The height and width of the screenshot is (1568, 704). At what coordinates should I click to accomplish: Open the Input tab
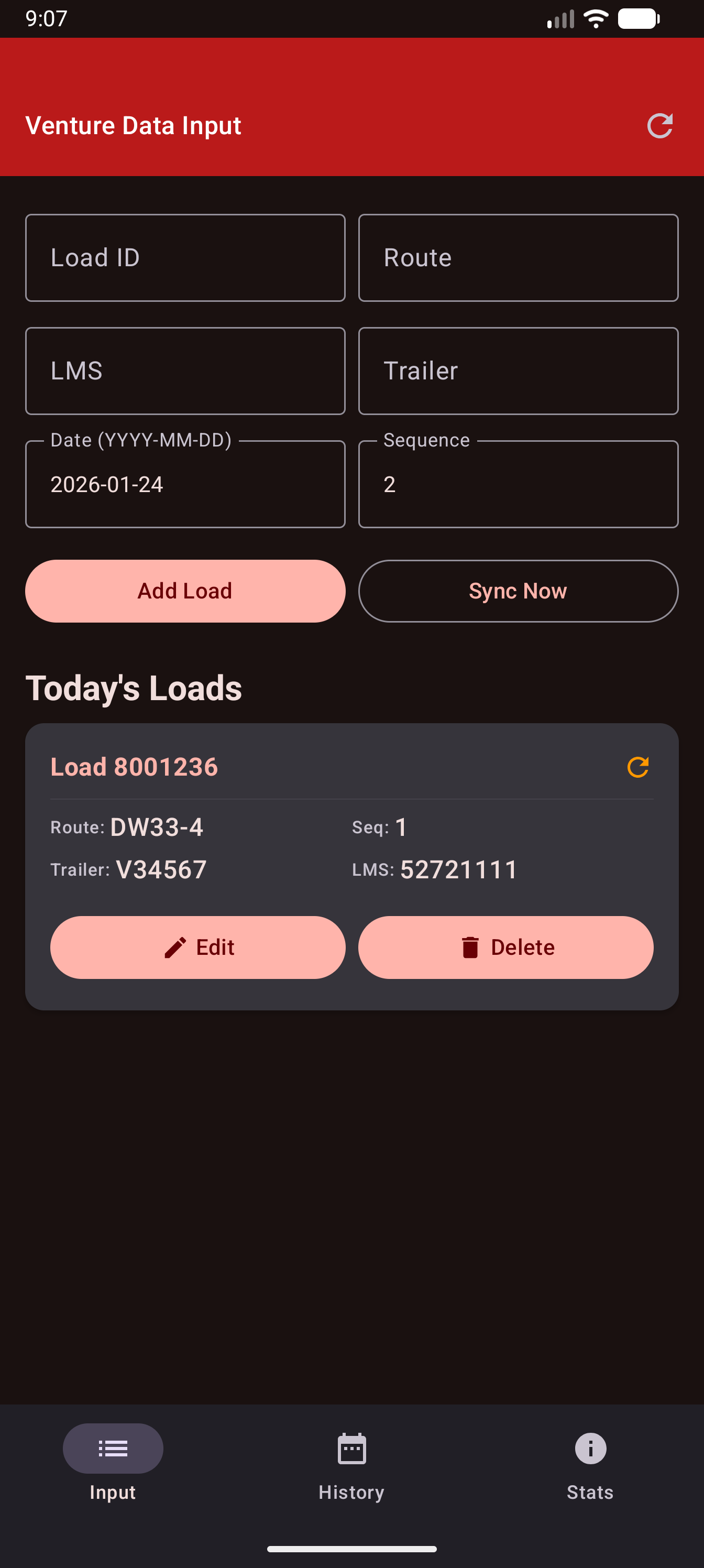click(x=113, y=1467)
